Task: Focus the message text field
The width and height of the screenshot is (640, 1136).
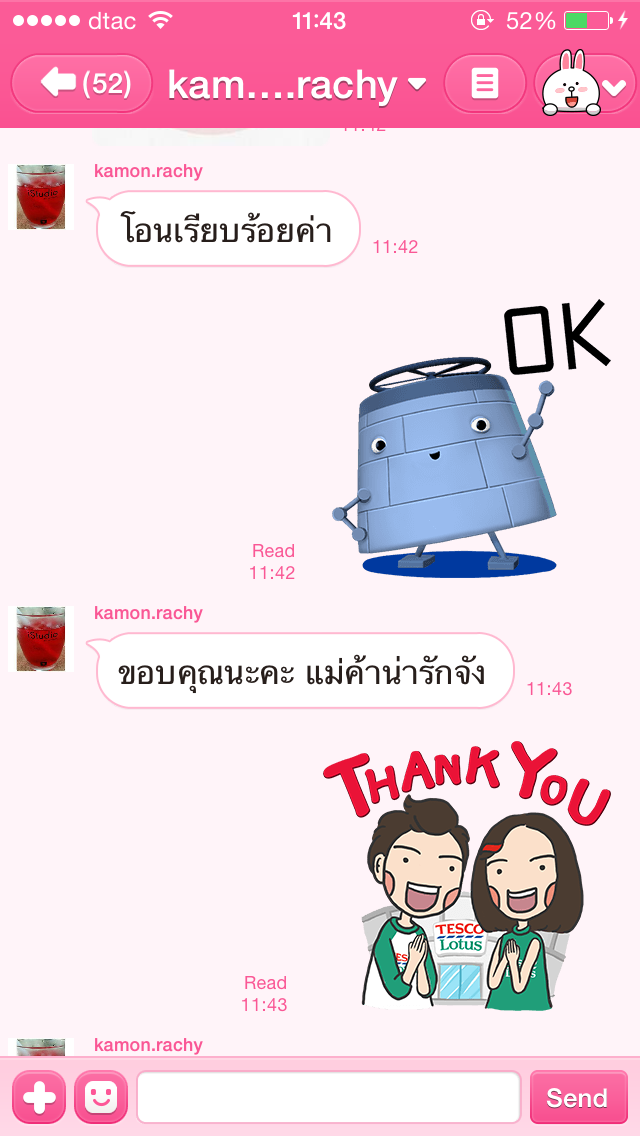Action: coord(328,1097)
